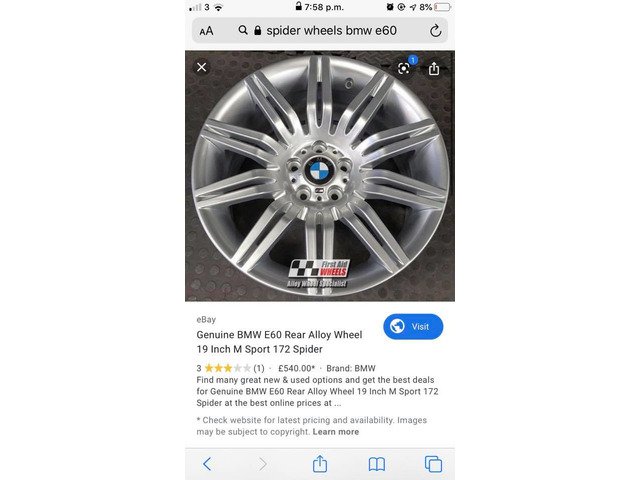Search this image with Google Lens
Screen dimensions: 640x480
pyautogui.click(x=404, y=68)
